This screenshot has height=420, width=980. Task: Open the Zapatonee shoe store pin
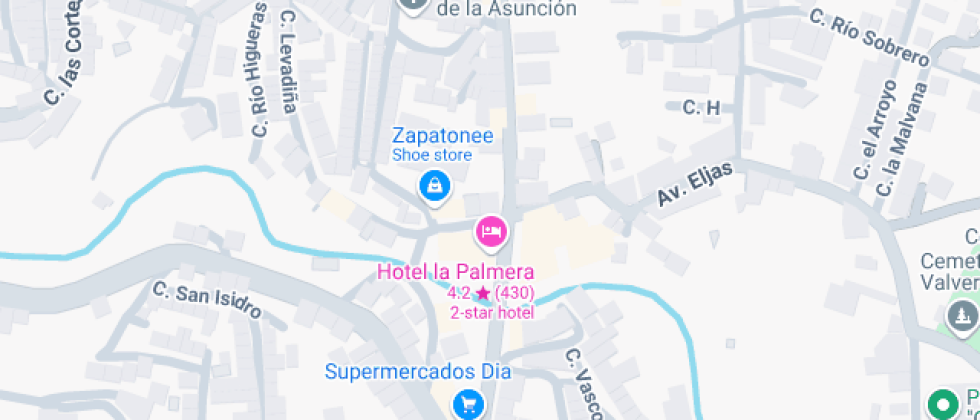[433, 185]
